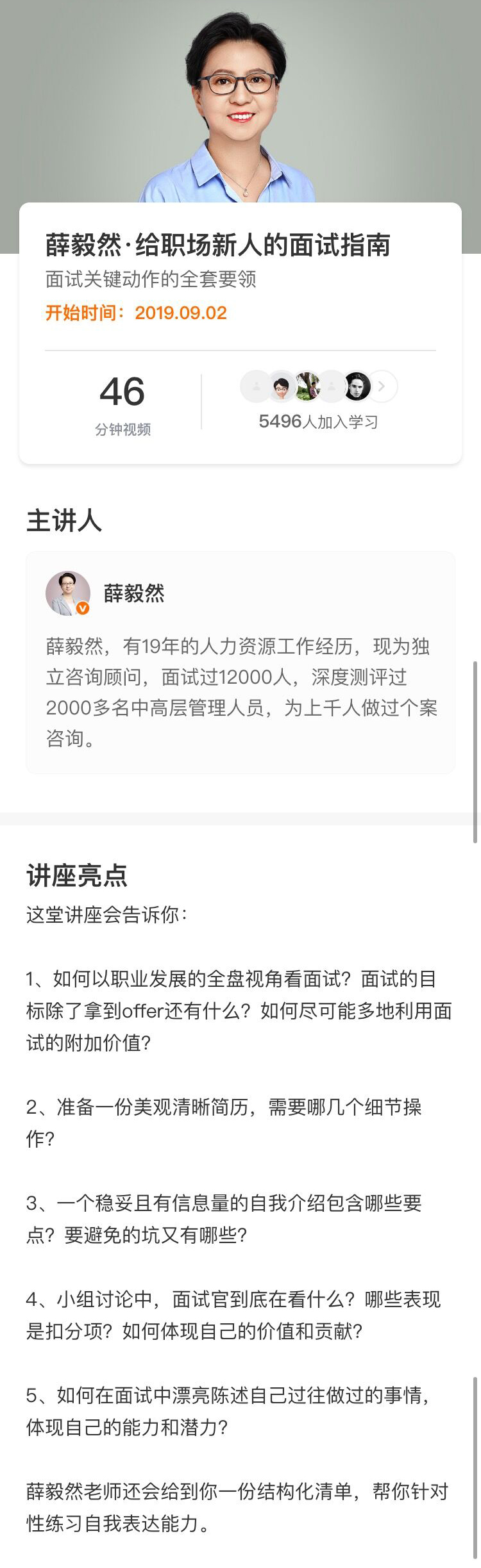
Task: Open the list of learners who joined
Action: tap(382, 386)
